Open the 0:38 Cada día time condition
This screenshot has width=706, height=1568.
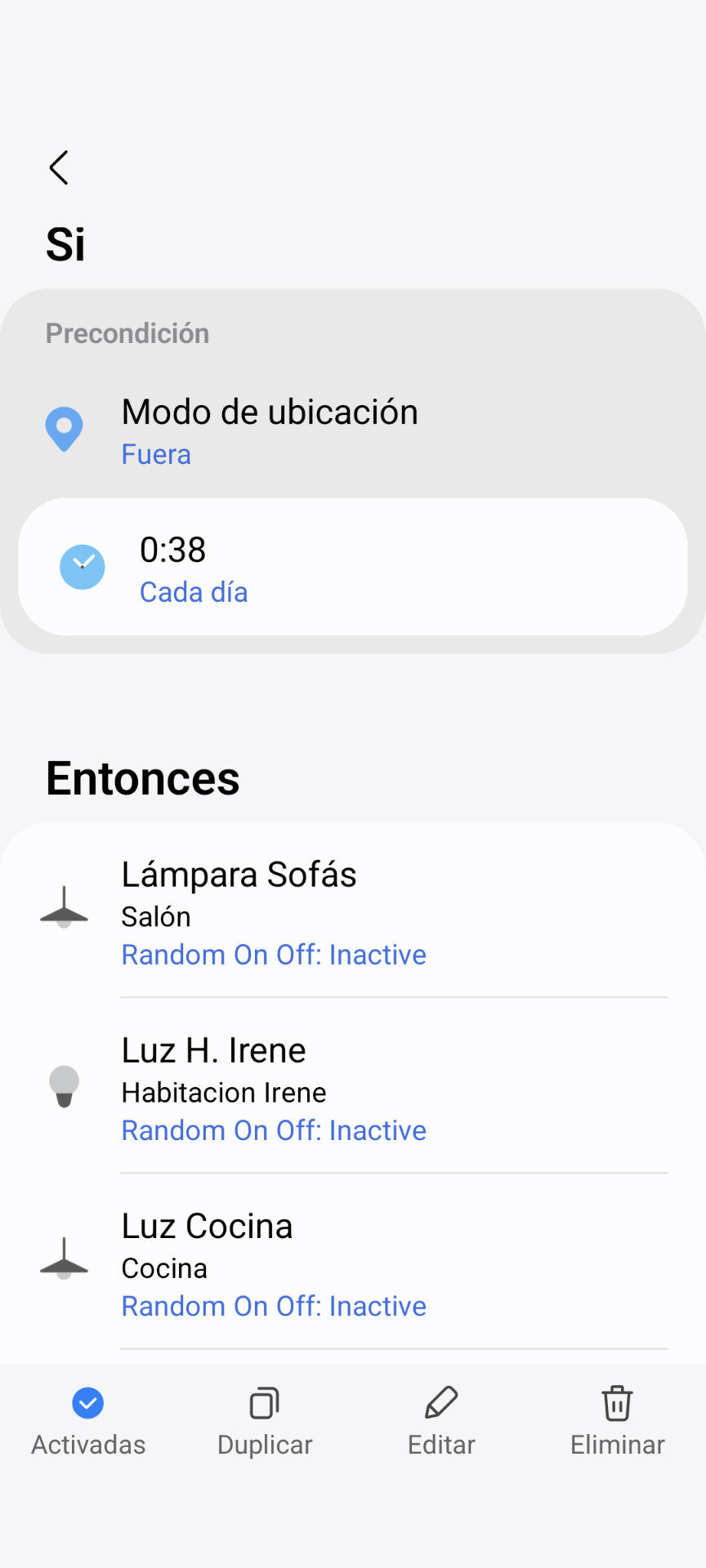(353, 568)
